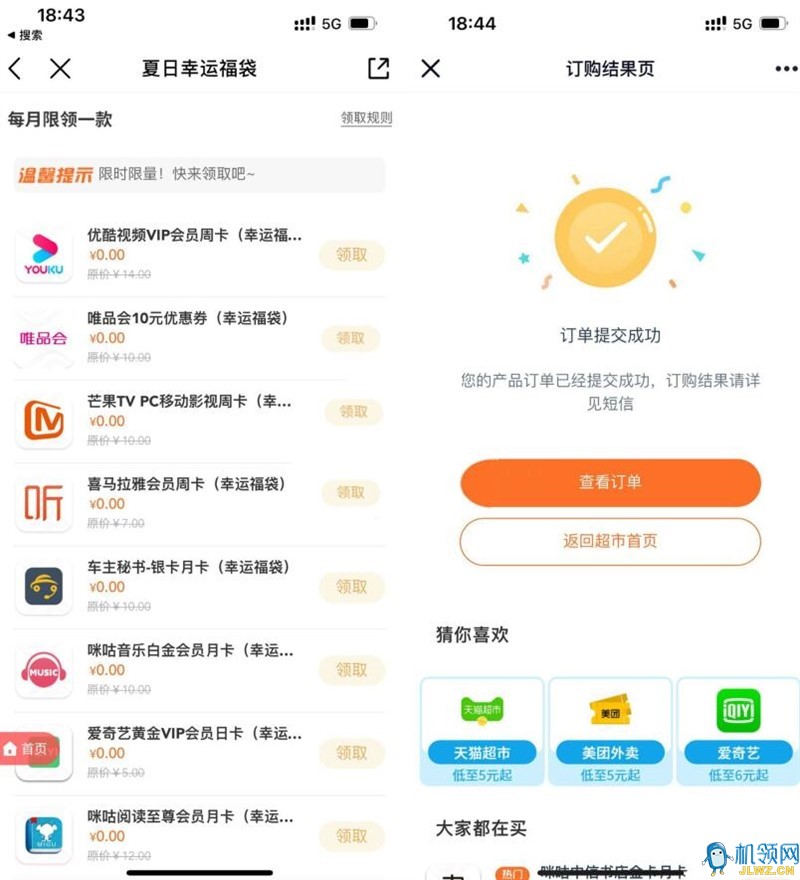Claim the 优酷视频VIP会员周卡
Viewport: 800px width, 880px height.
pos(351,255)
